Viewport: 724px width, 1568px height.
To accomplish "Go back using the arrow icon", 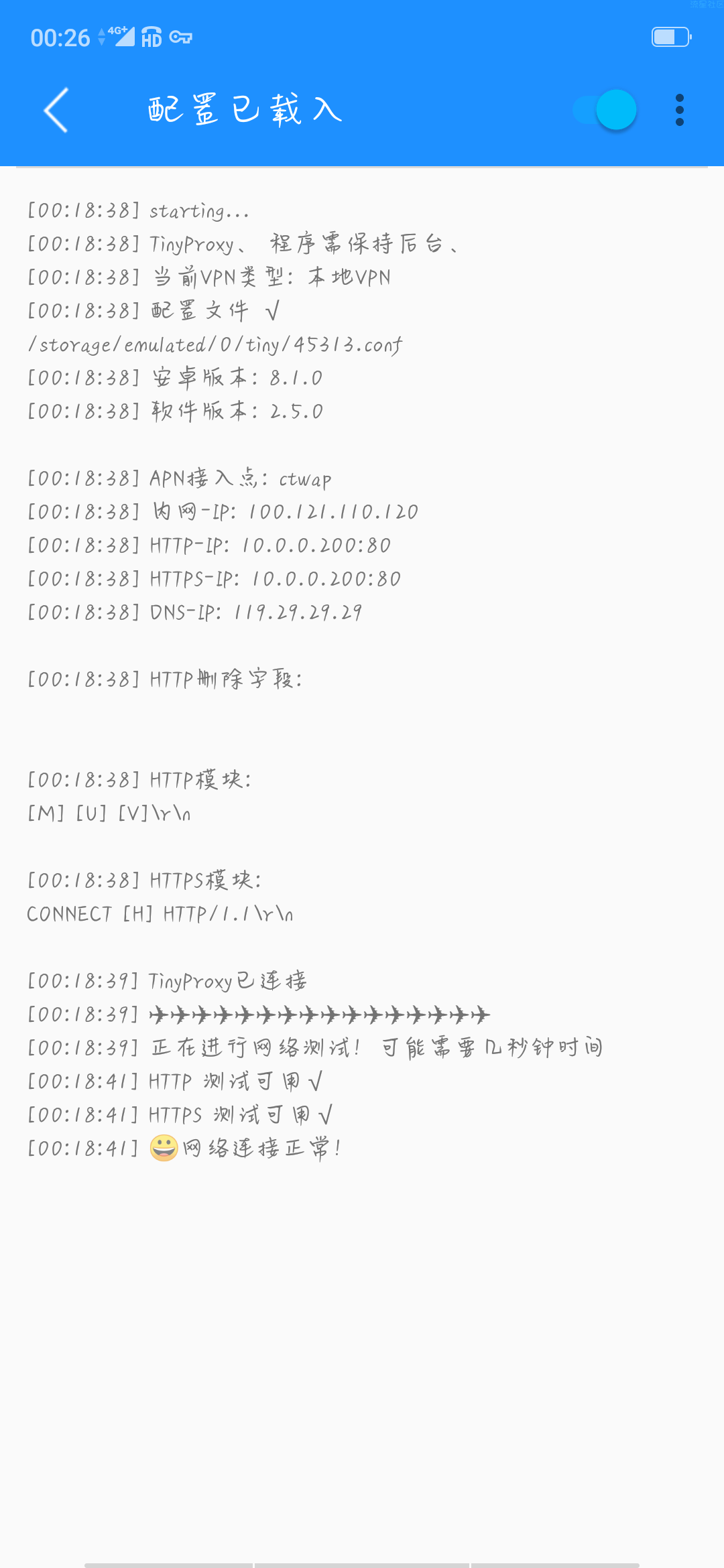I will tap(56, 110).
